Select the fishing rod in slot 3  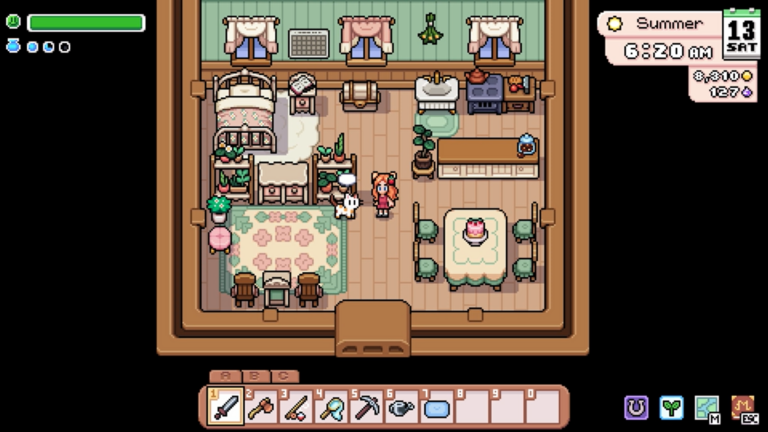pos(296,408)
